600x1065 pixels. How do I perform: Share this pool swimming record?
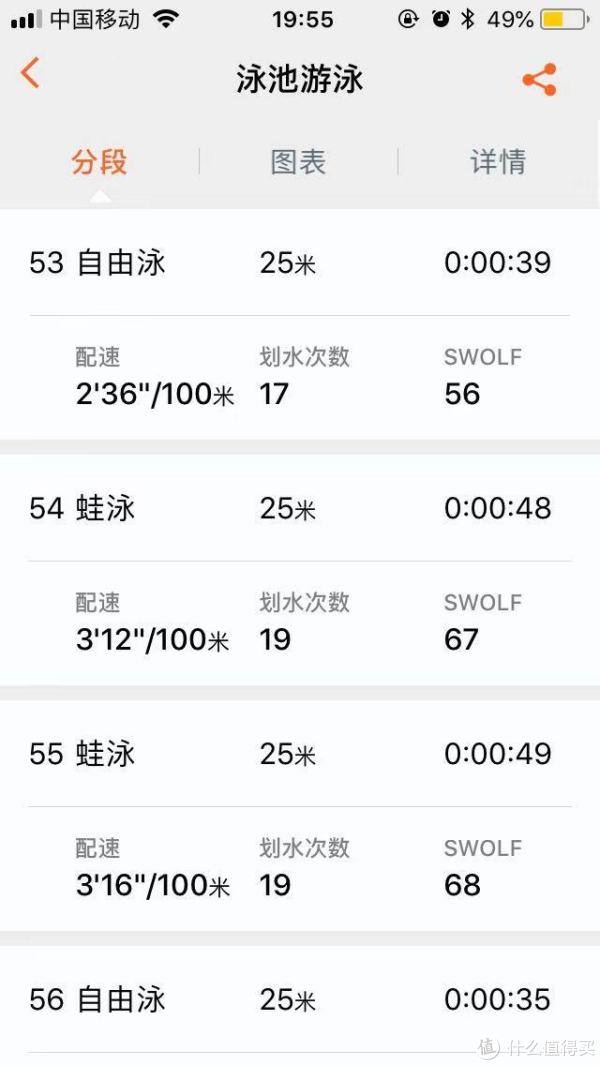tap(540, 79)
